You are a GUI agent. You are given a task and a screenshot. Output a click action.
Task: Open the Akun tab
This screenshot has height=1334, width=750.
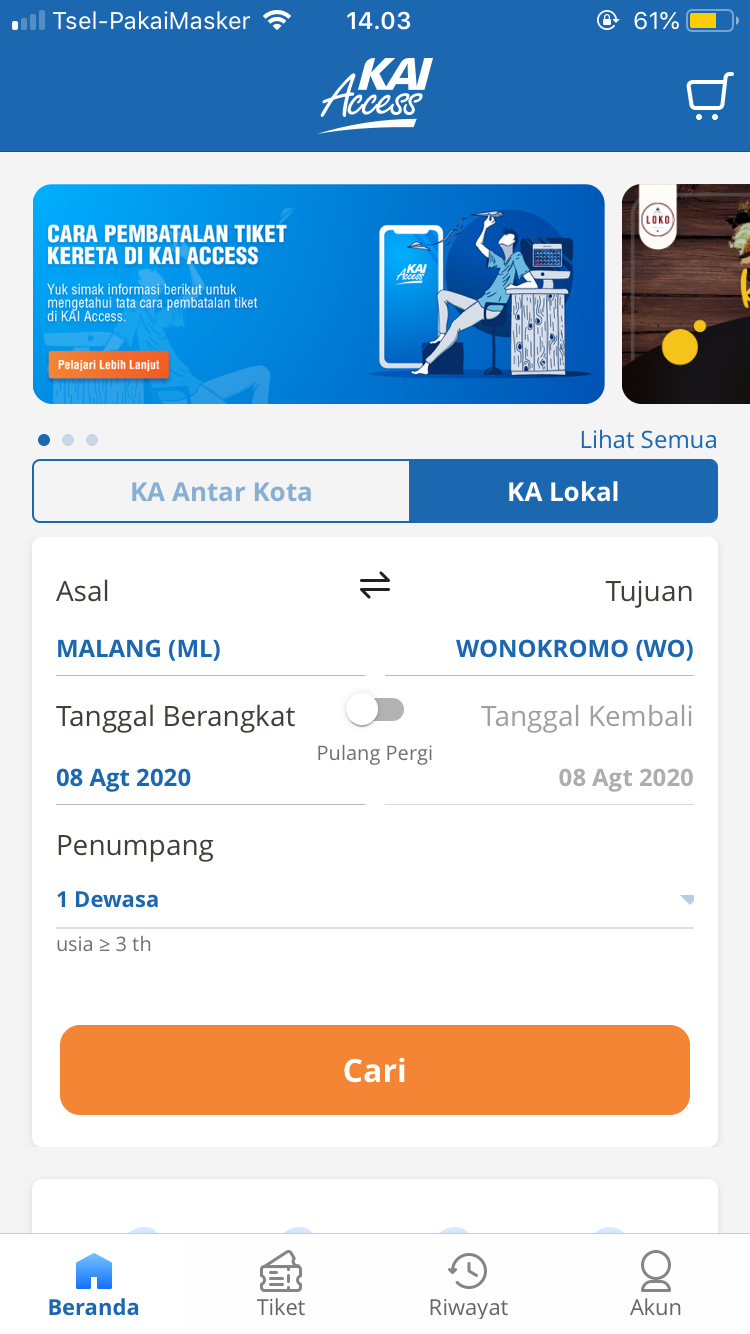(656, 1284)
